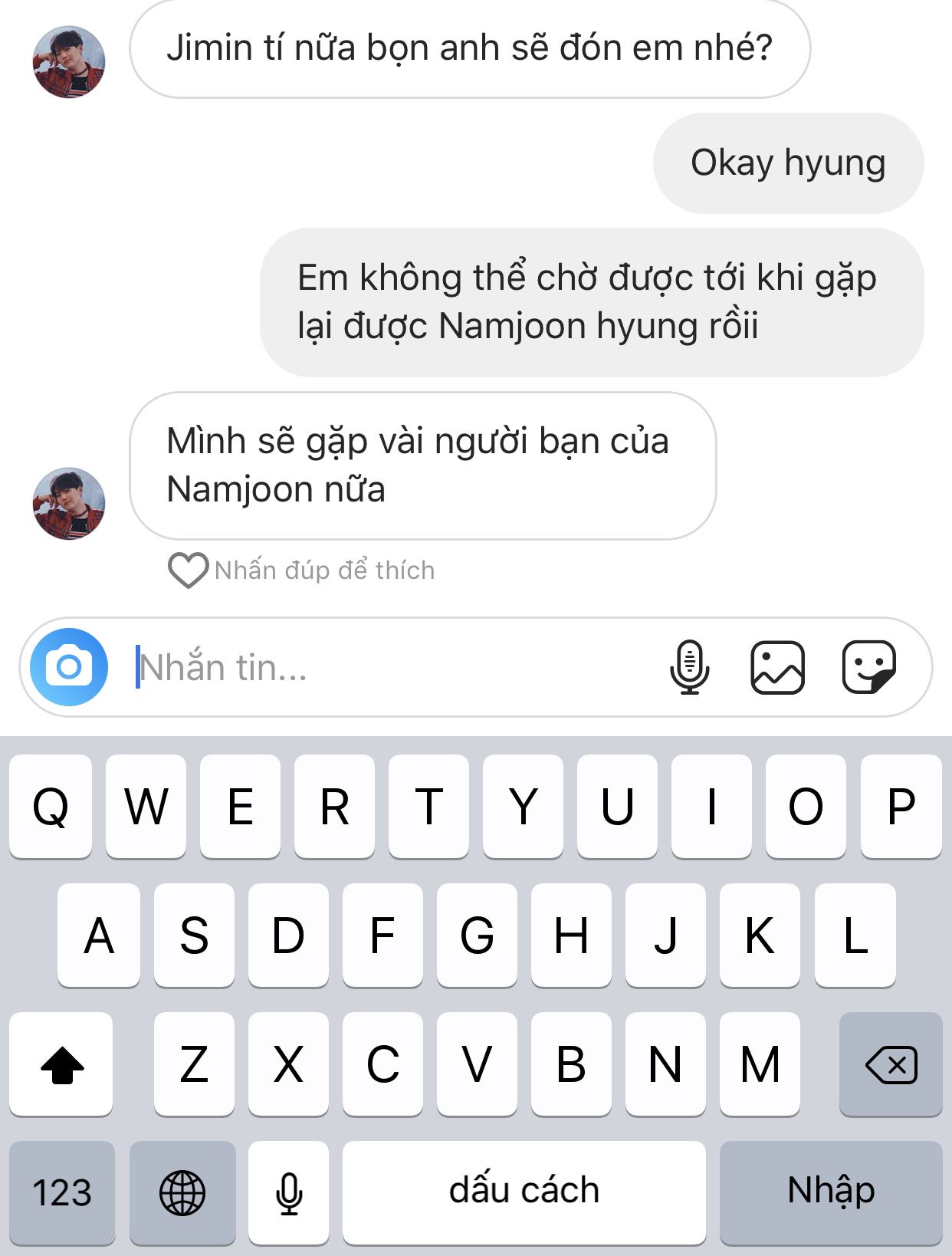The image size is (952, 1256).
Task: Switch keyboard language with globe key
Action: tap(182, 1192)
